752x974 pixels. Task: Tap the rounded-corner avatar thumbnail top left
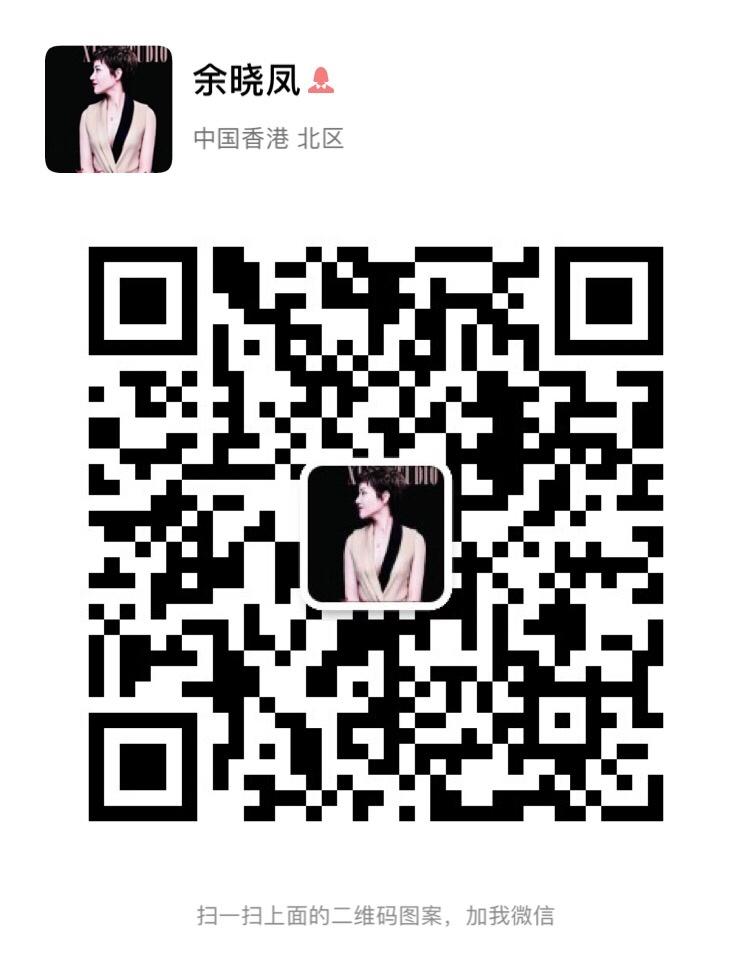110,106
